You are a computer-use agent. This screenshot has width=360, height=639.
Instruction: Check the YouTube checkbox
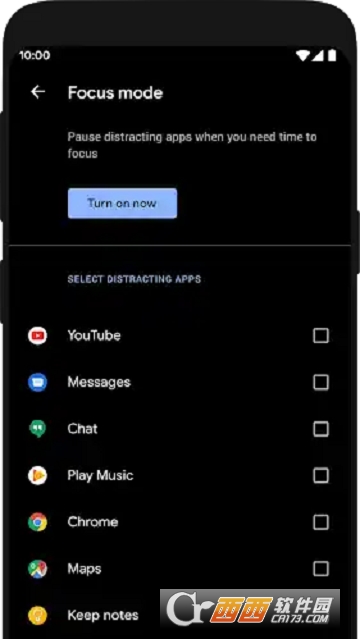[320, 336]
